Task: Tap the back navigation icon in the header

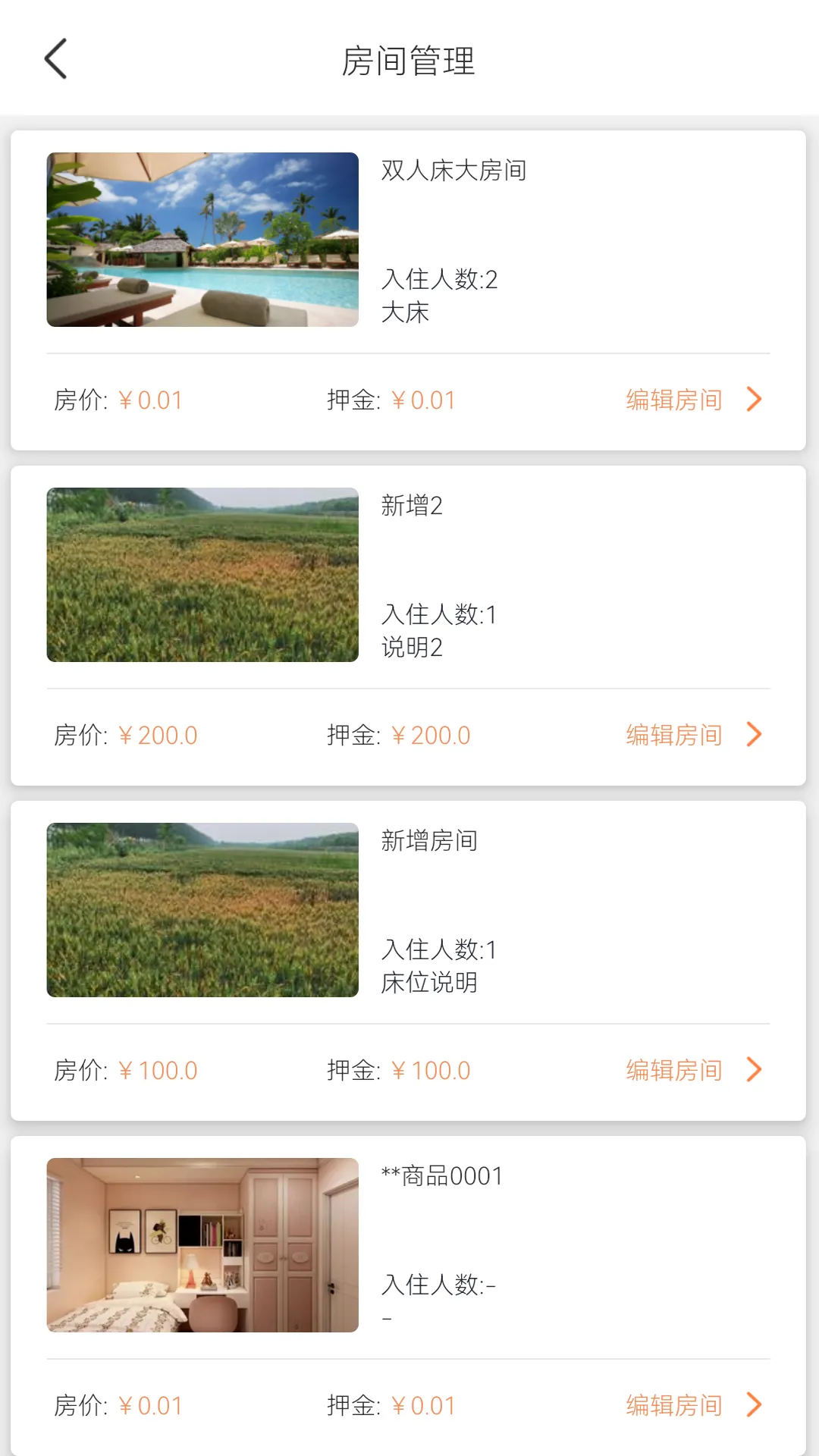Action: click(55, 59)
